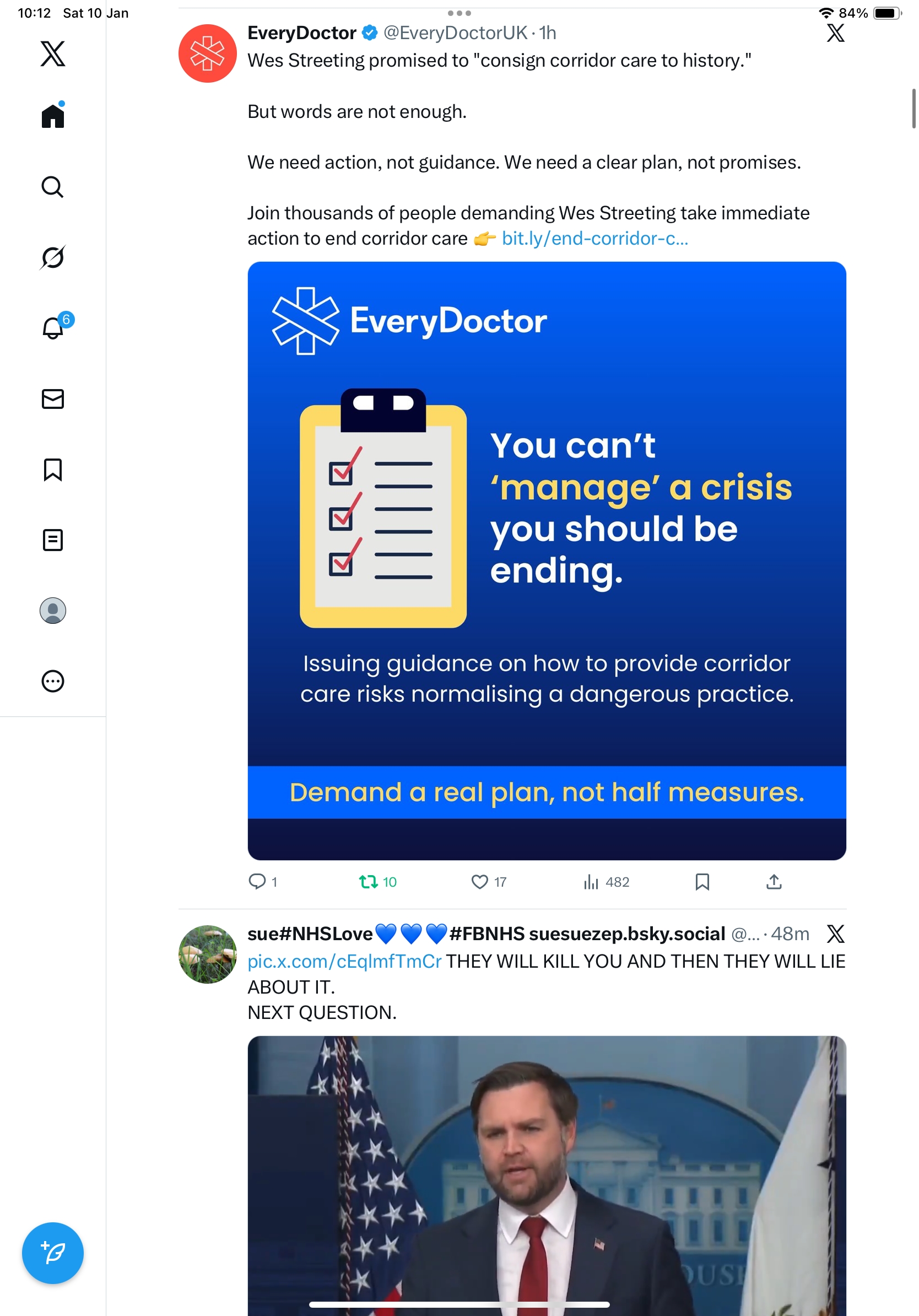919x1316 pixels.
Task: Share EveryDoctor's post
Action: (774, 881)
